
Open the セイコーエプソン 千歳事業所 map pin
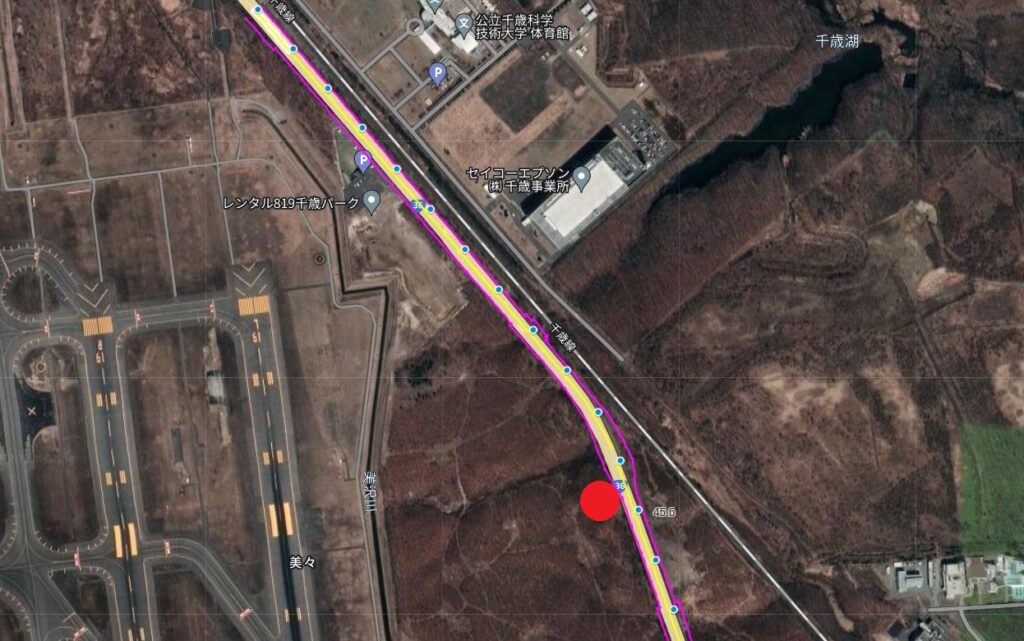point(582,177)
